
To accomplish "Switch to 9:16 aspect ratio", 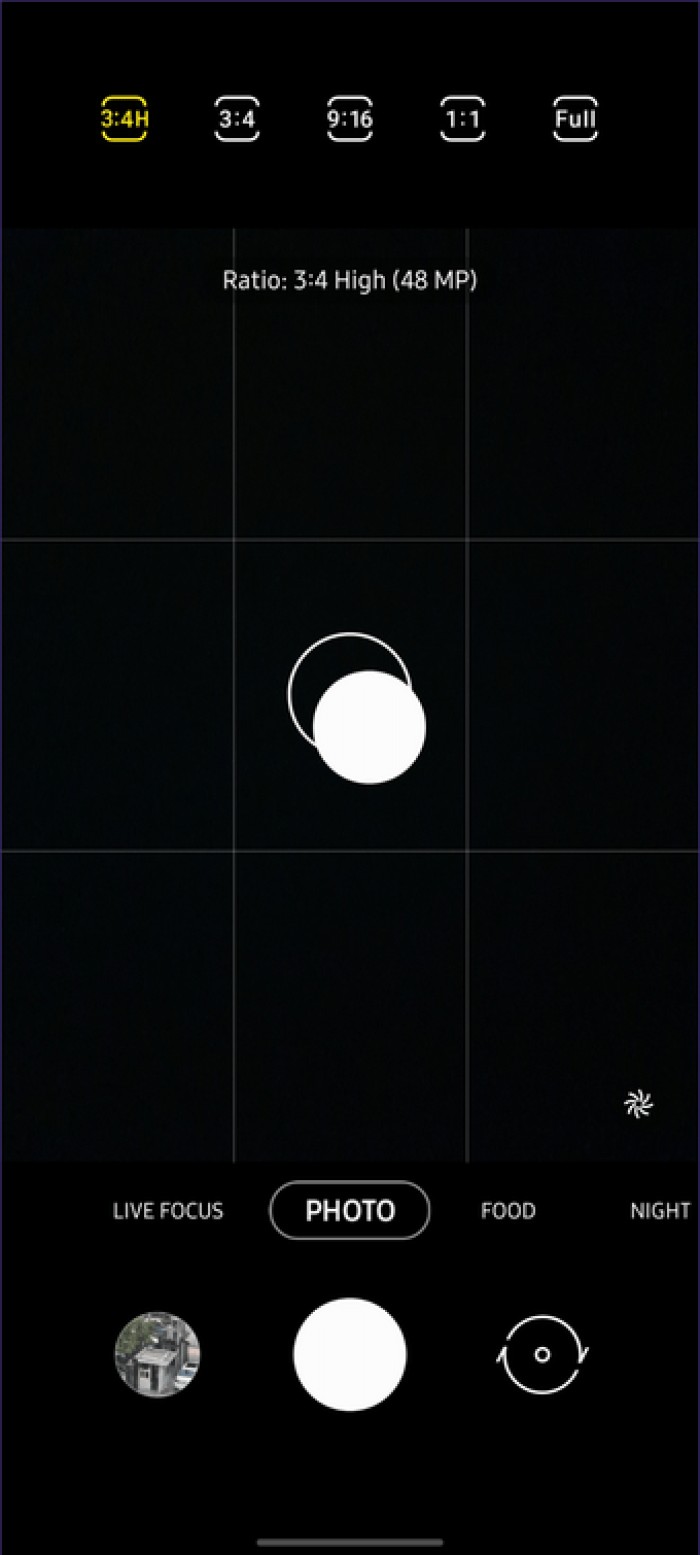I will 349,119.
